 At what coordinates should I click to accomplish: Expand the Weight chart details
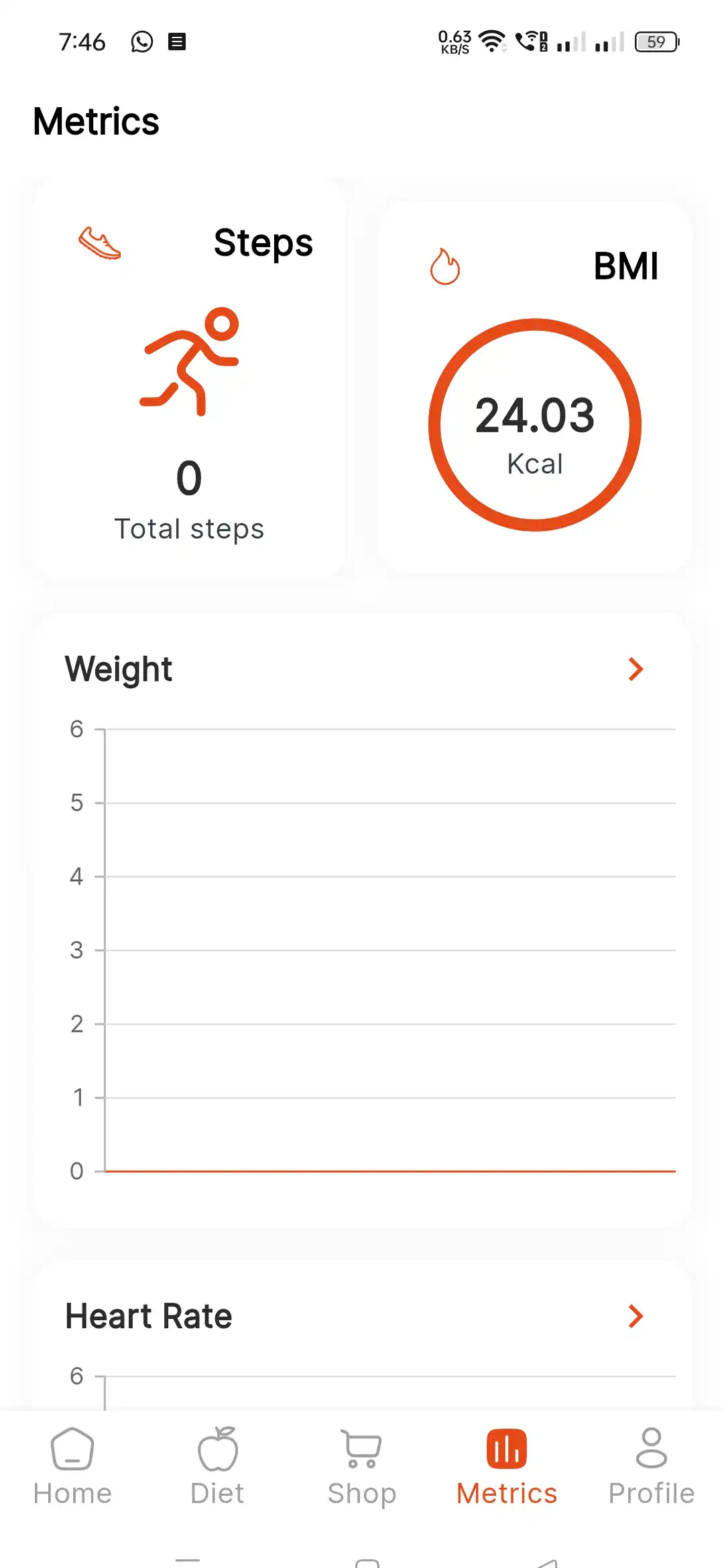point(635,669)
